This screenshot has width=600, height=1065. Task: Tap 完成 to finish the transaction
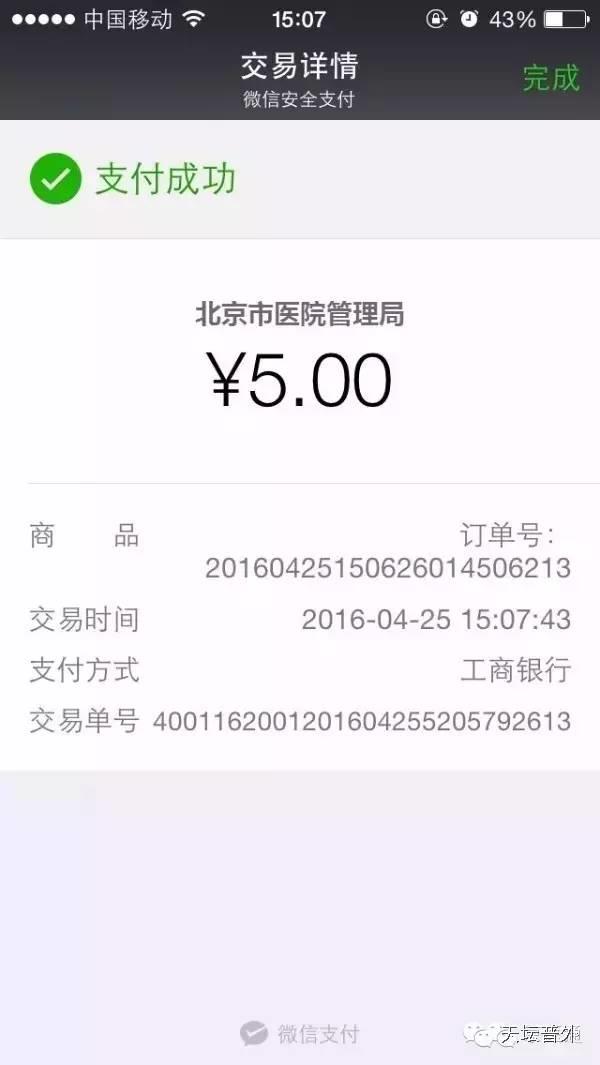tap(551, 78)
